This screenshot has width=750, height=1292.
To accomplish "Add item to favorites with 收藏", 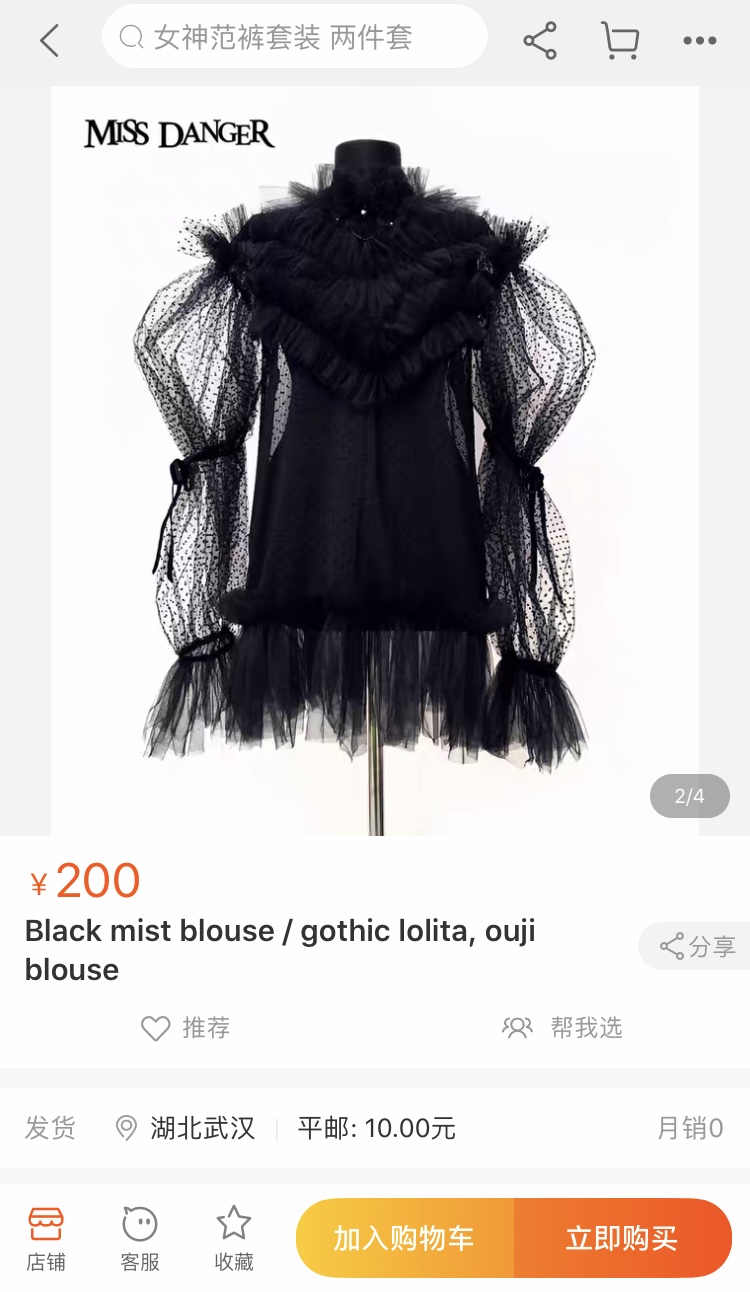I will tap(234, 1238).
